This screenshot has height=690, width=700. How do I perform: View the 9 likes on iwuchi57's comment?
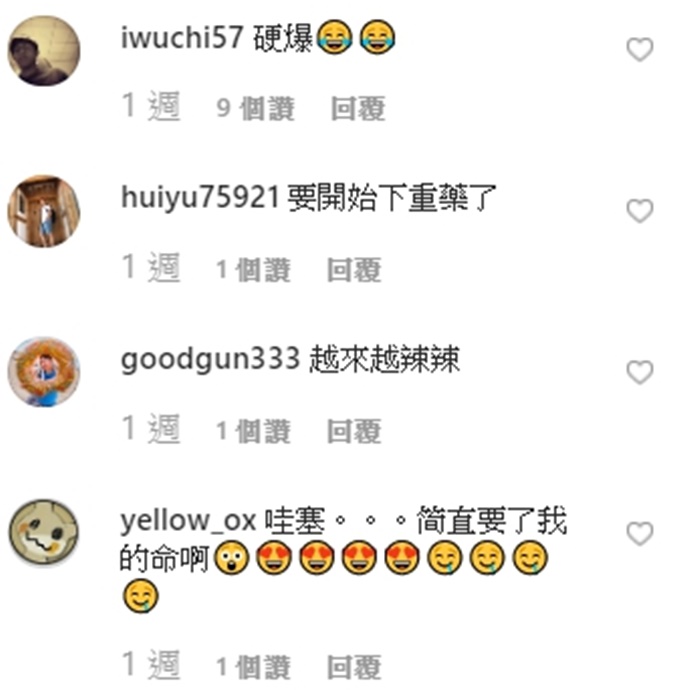[x=256, y=109]
